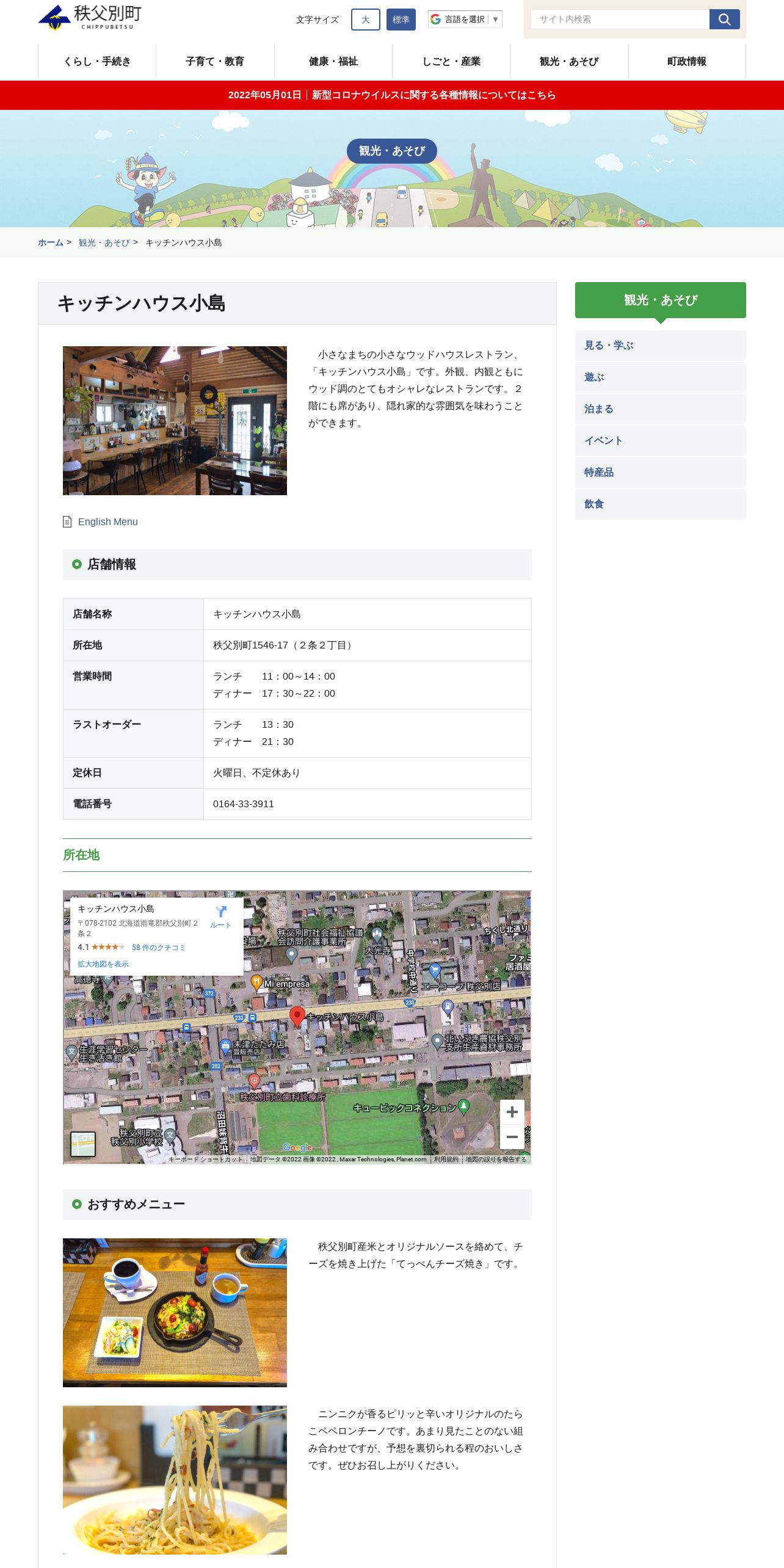The height and width of the screenshot is (1568, 784).
Task: Open 飲食 in the sidebar menu
Action: [x=661, y=504]
